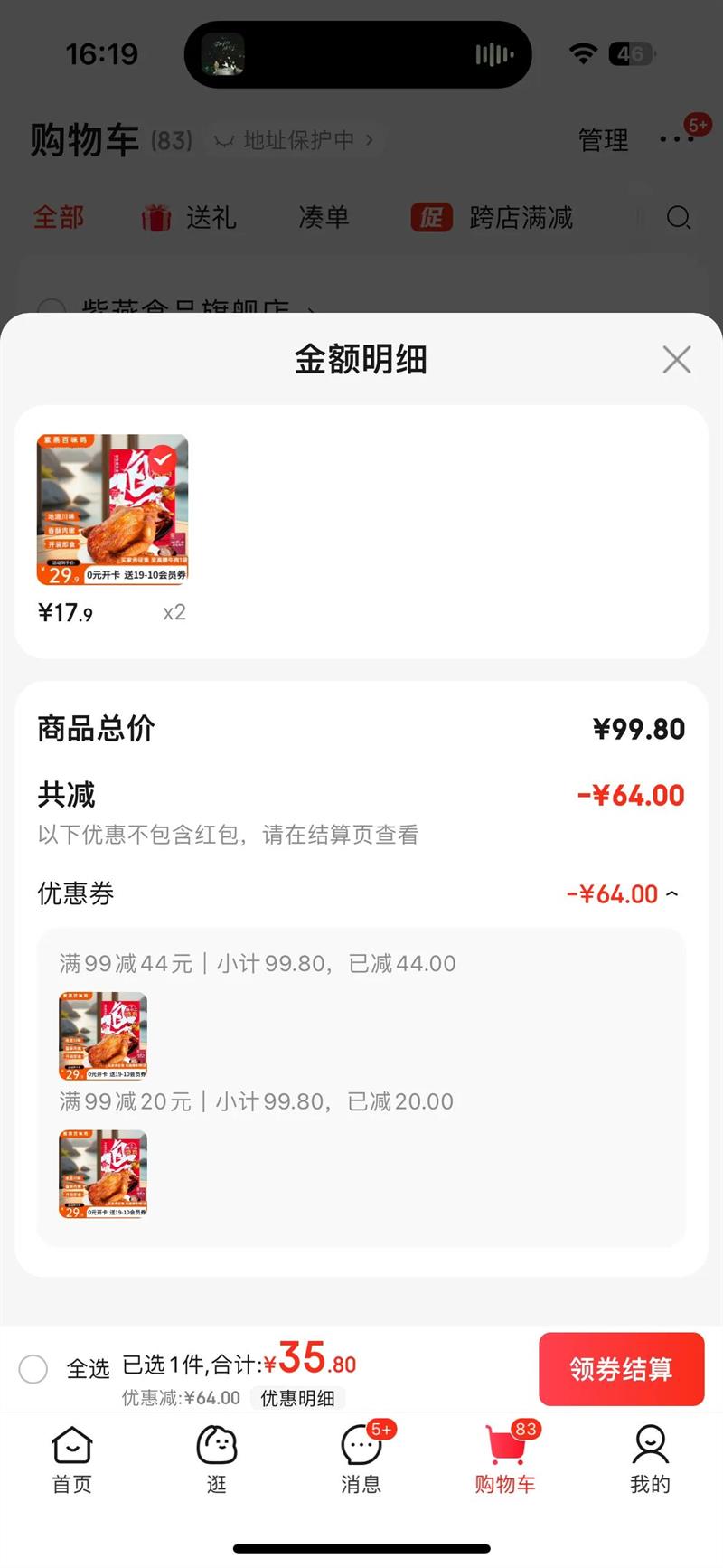Collapse the 优惠券 discount breakdown
The height and width of the screenshot is (1568, 723).
[x=671, y=894]
